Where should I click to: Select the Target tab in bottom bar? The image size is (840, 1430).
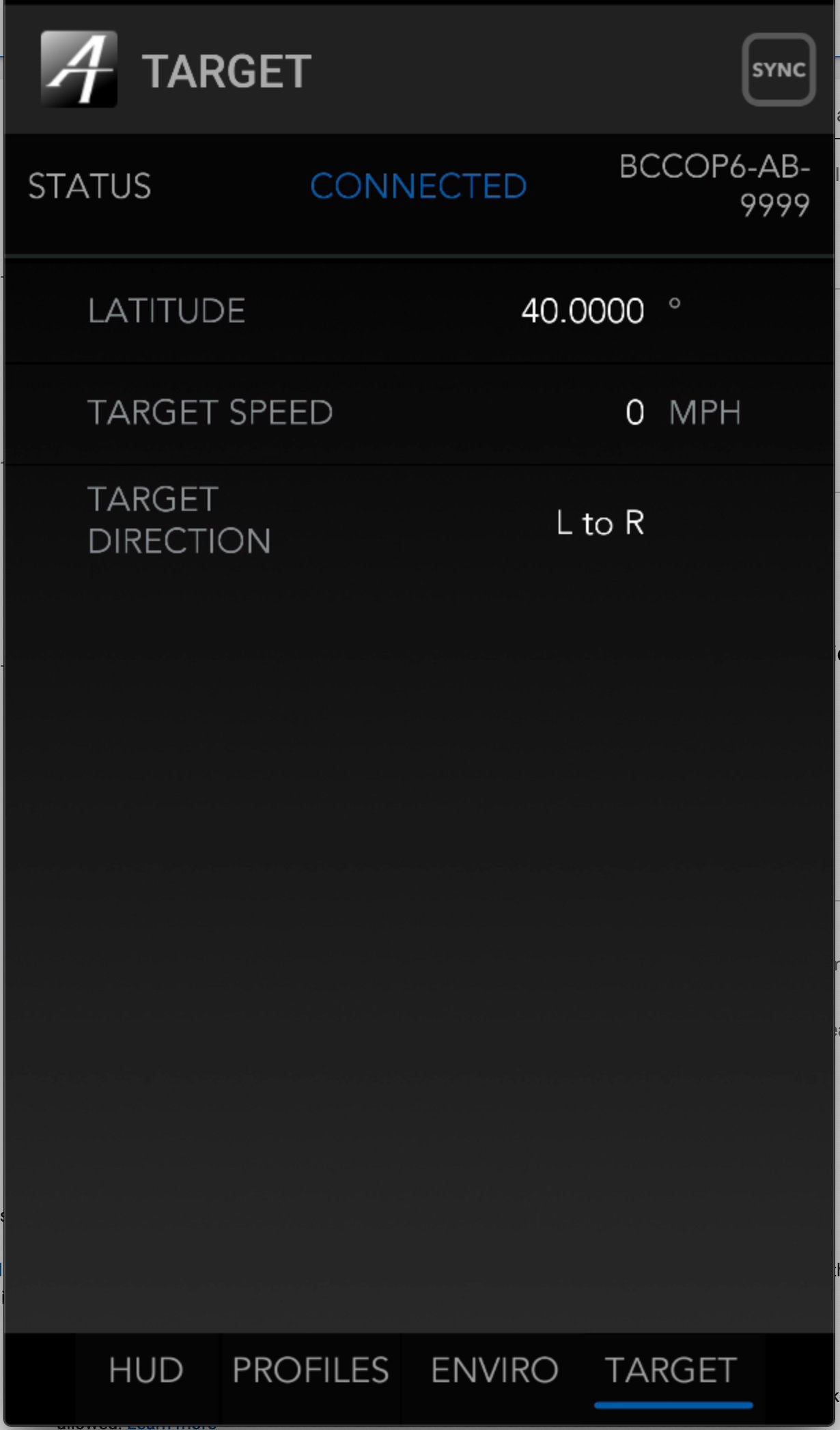(x=671, y=1370)
